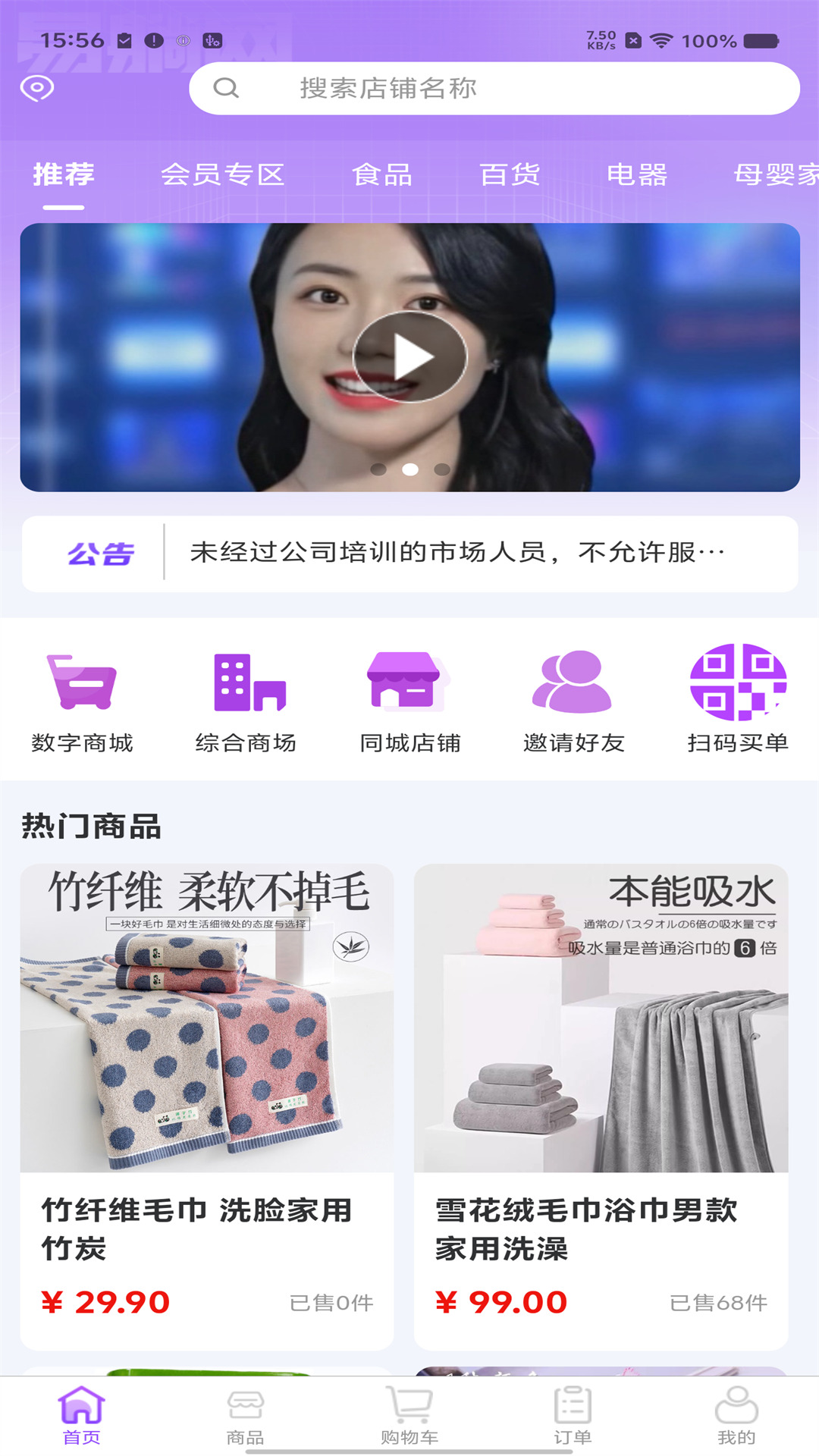The height and width of the screenshot is (1456, 819).
Task: Open the 百货 category tab
Action: [x=510, y=175]
